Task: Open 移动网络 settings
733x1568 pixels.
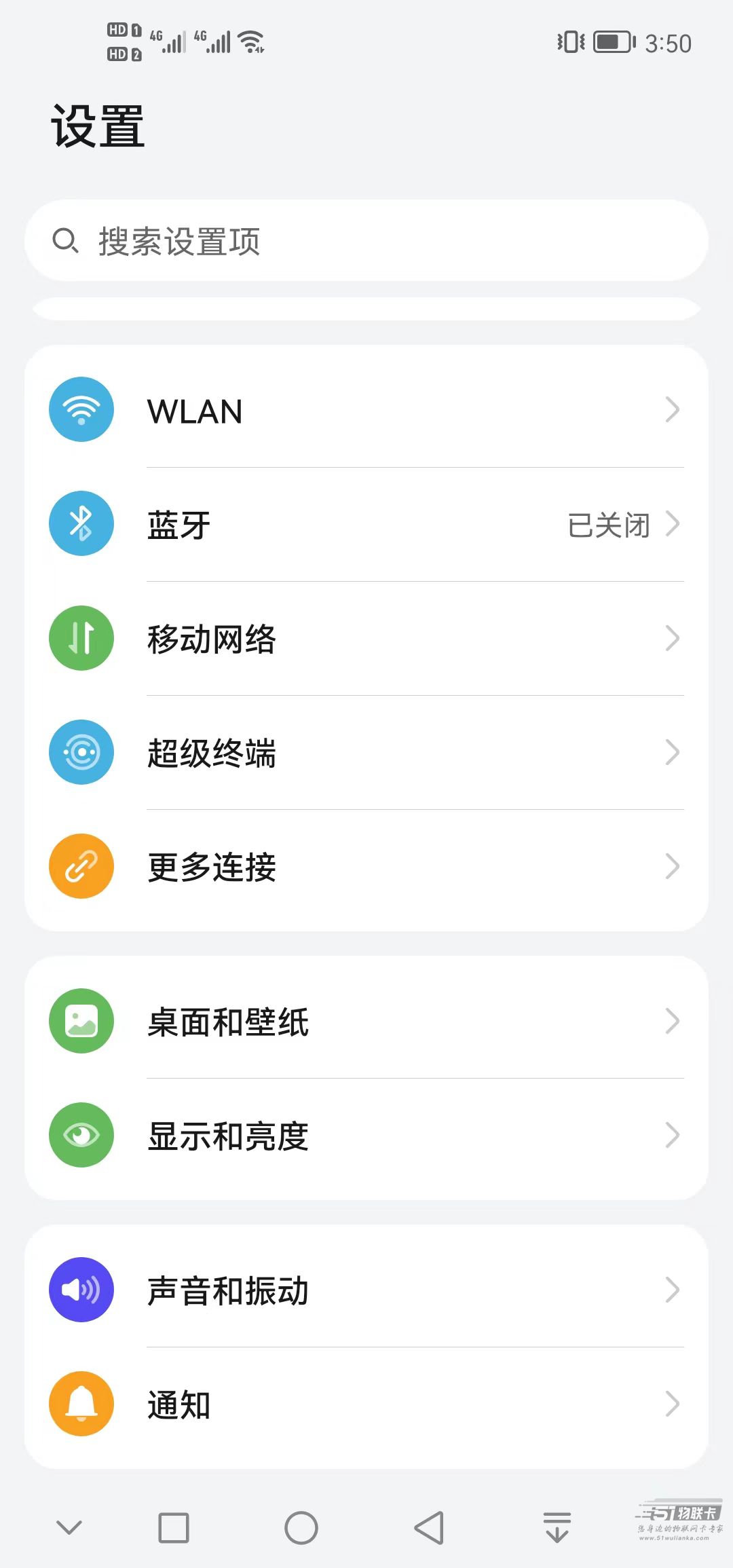Action: [x=366, y=638]
